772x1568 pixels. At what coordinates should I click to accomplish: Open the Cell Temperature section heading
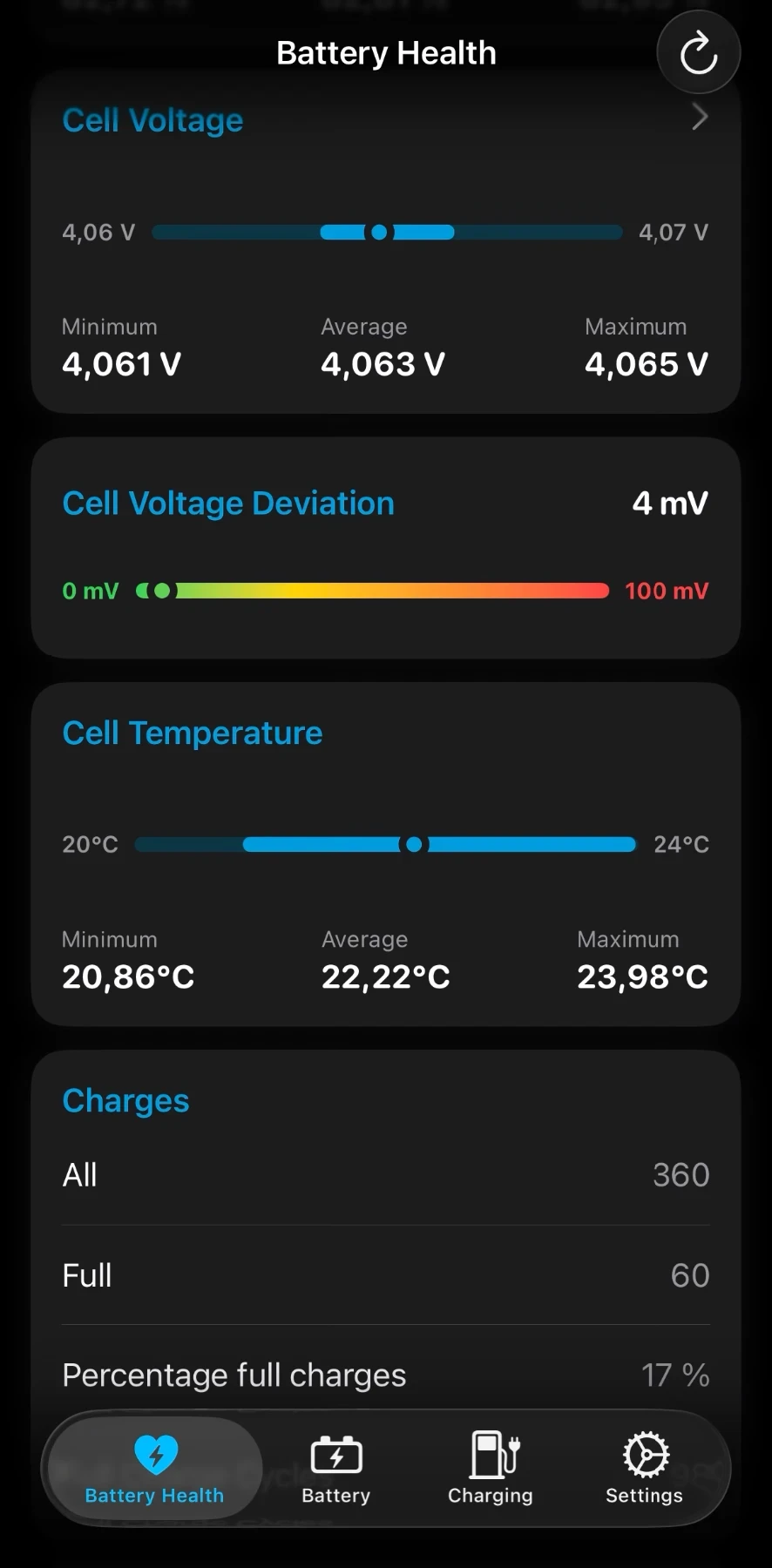tap(192, 733)
